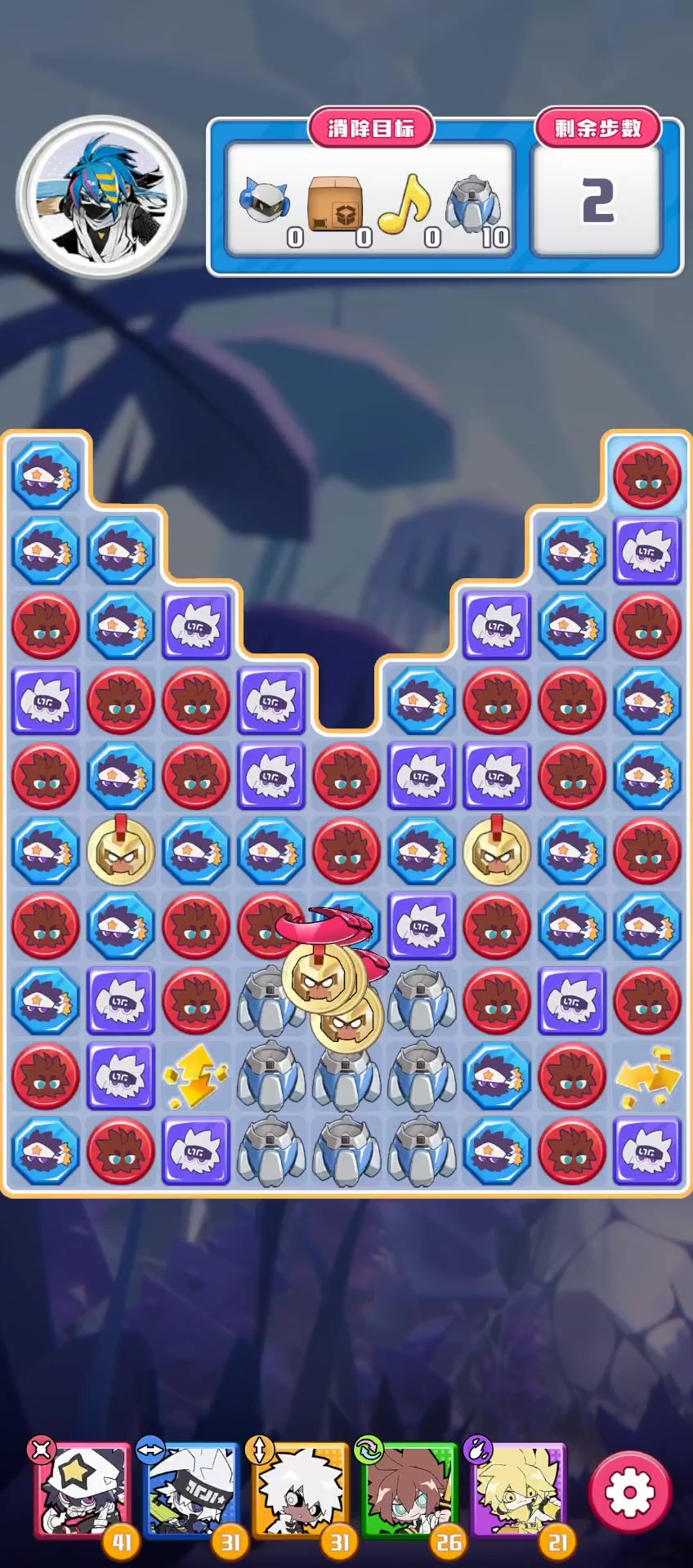This screenshot has height=1568, width=693.
Task: Select the red tile in the top-right corner
Action: coord(647,474)
